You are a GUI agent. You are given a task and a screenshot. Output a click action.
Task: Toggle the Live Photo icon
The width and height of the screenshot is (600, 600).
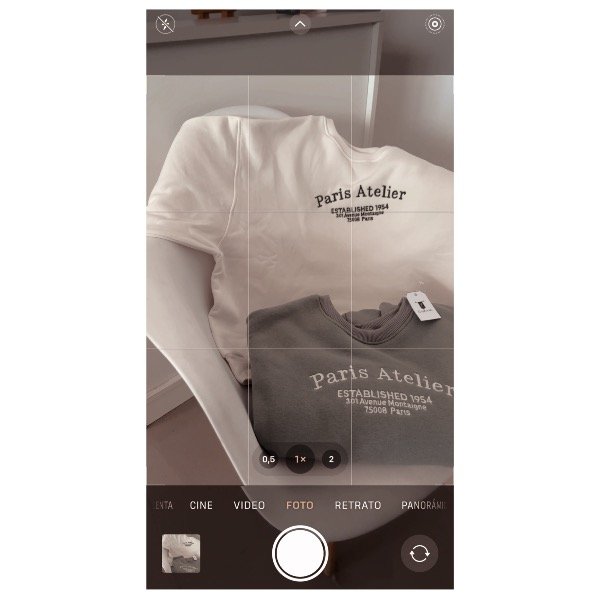point(435,24)
